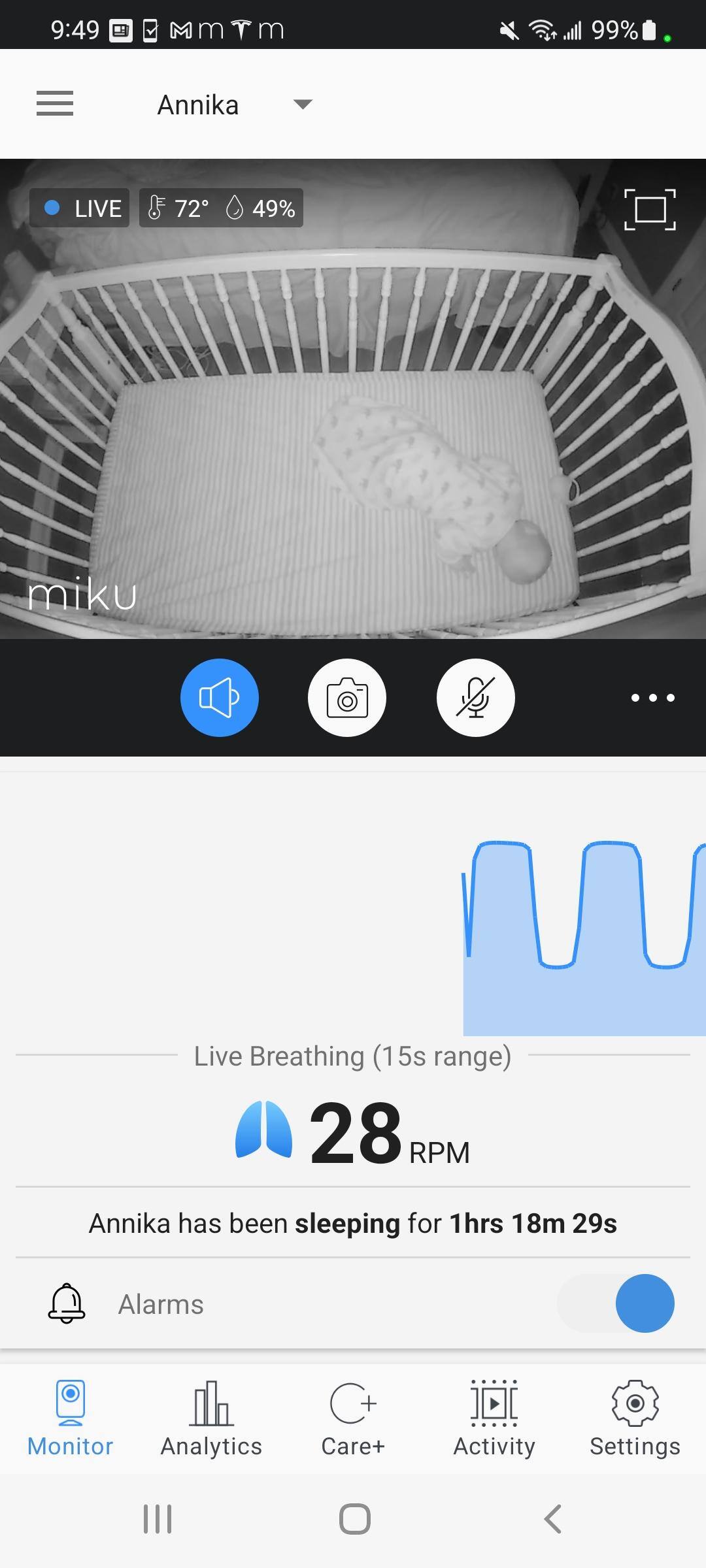Viewport: 706px width, 1568px height.
Task: Take a camera snapshot
Action: (x=347, y=698)
